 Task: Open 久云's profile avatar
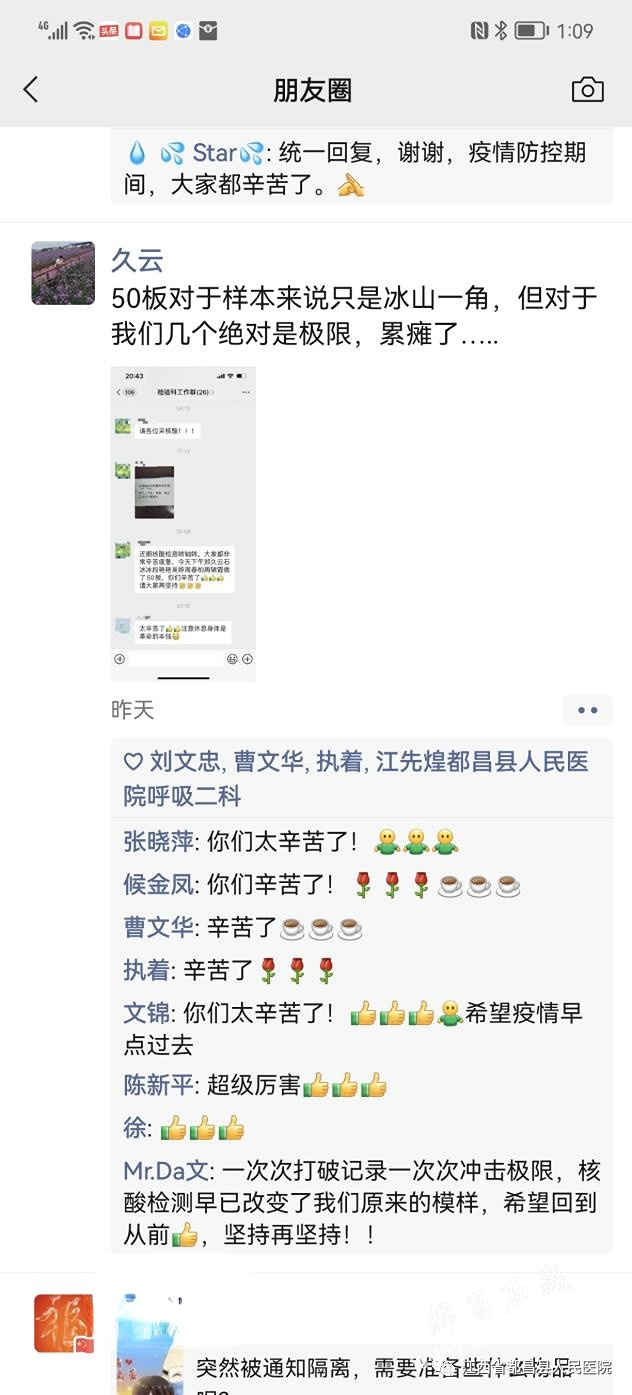(63, 272)
